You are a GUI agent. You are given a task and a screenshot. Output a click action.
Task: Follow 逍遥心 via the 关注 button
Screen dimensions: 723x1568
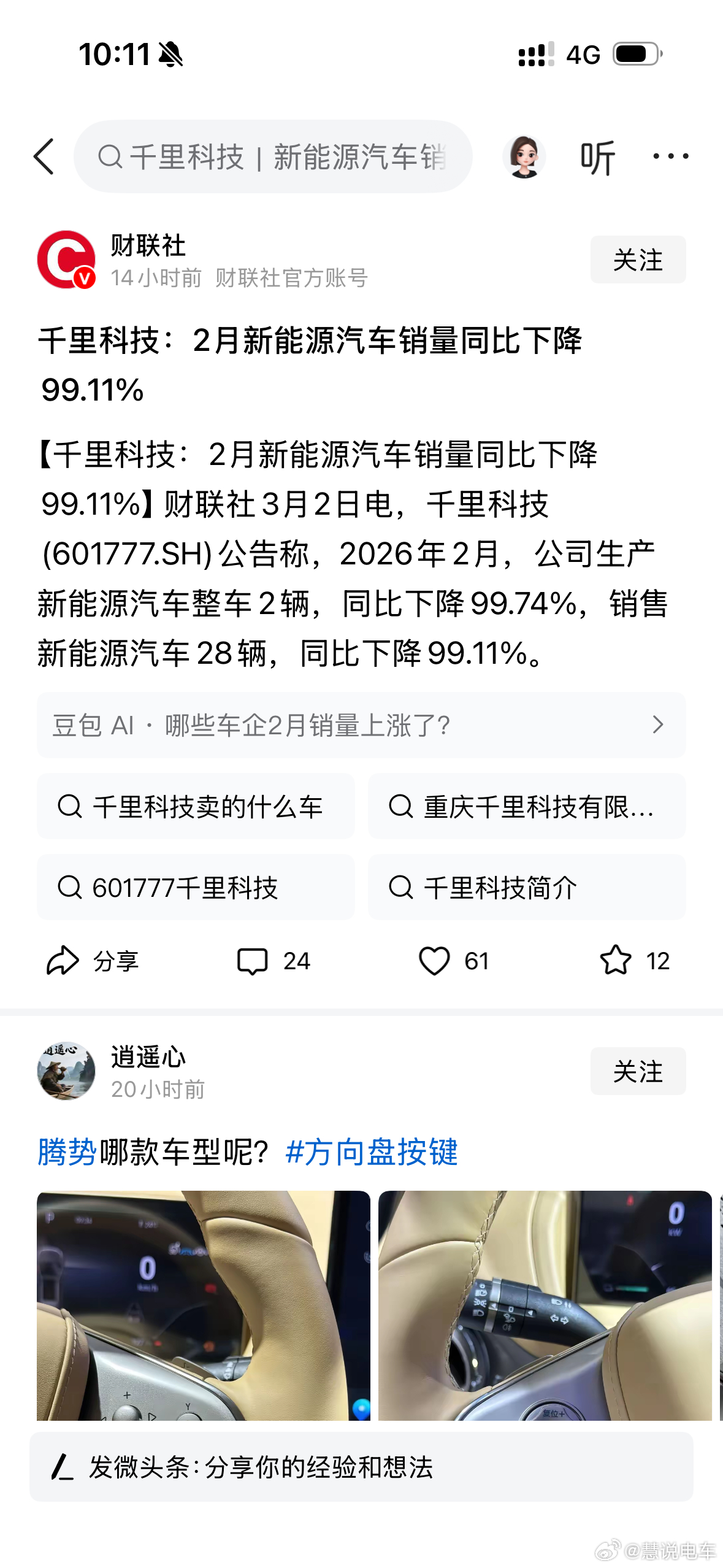coord(638,1072)
